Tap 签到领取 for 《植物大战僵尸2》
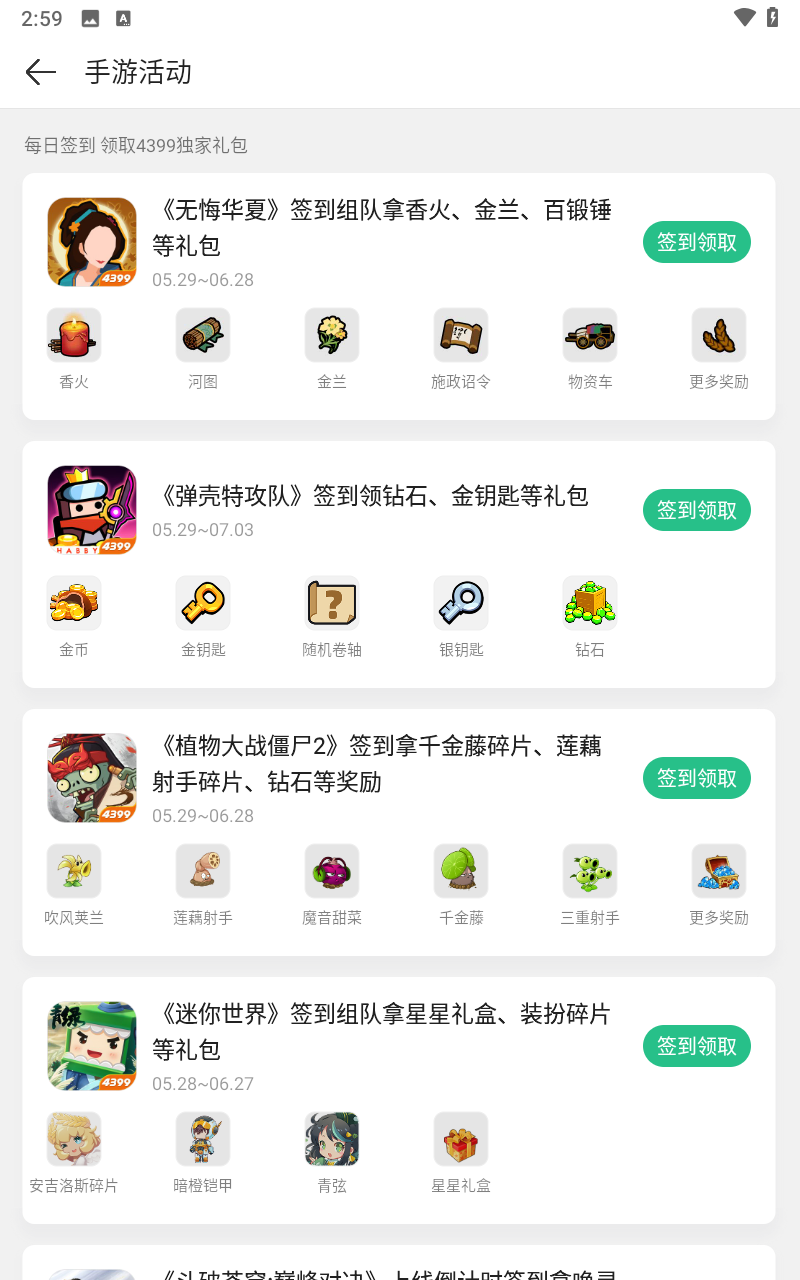The height and width of the screenshot is (1280, 800). click(x=696, y=778)
